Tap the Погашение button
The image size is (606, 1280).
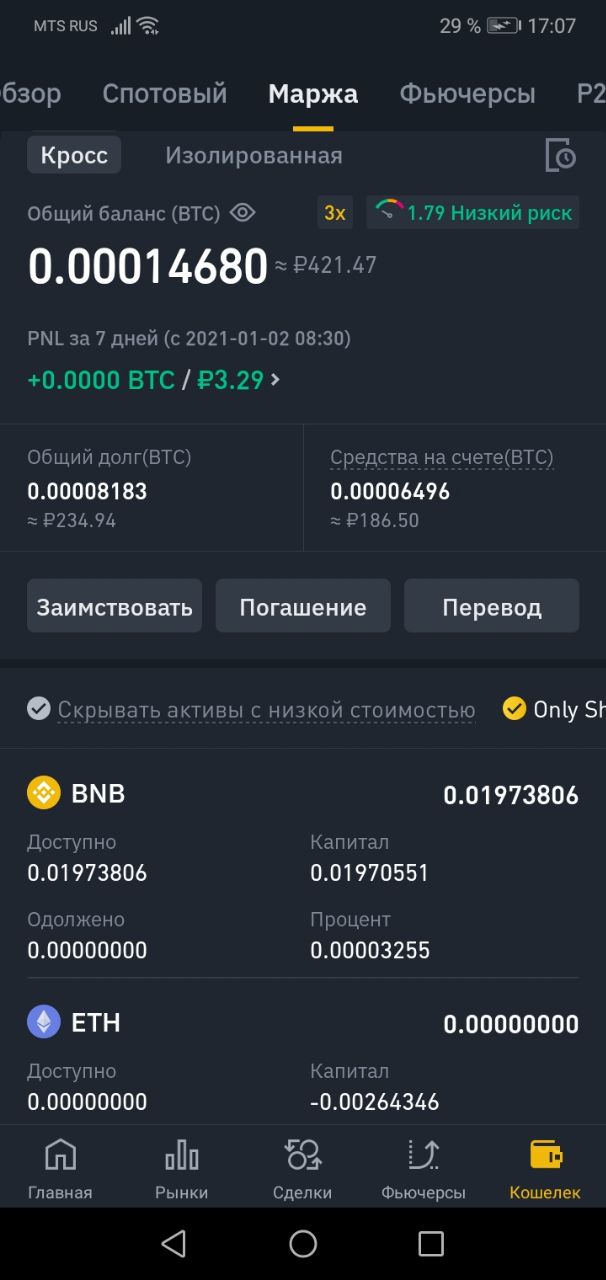pyautogui.click(x=303, y=606)
